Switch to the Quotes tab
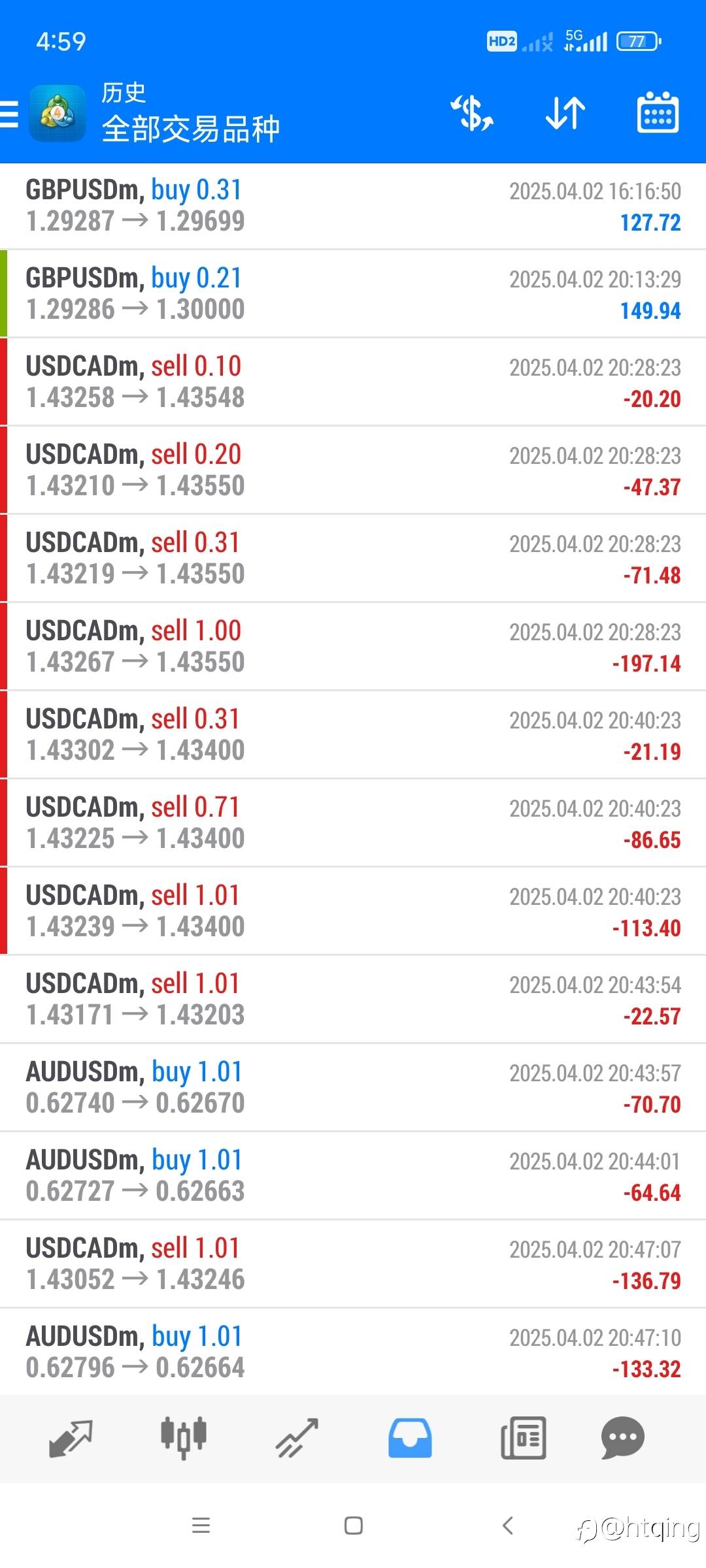The height and width of the screenshot is (1568, 706). tap(71, 1439)
